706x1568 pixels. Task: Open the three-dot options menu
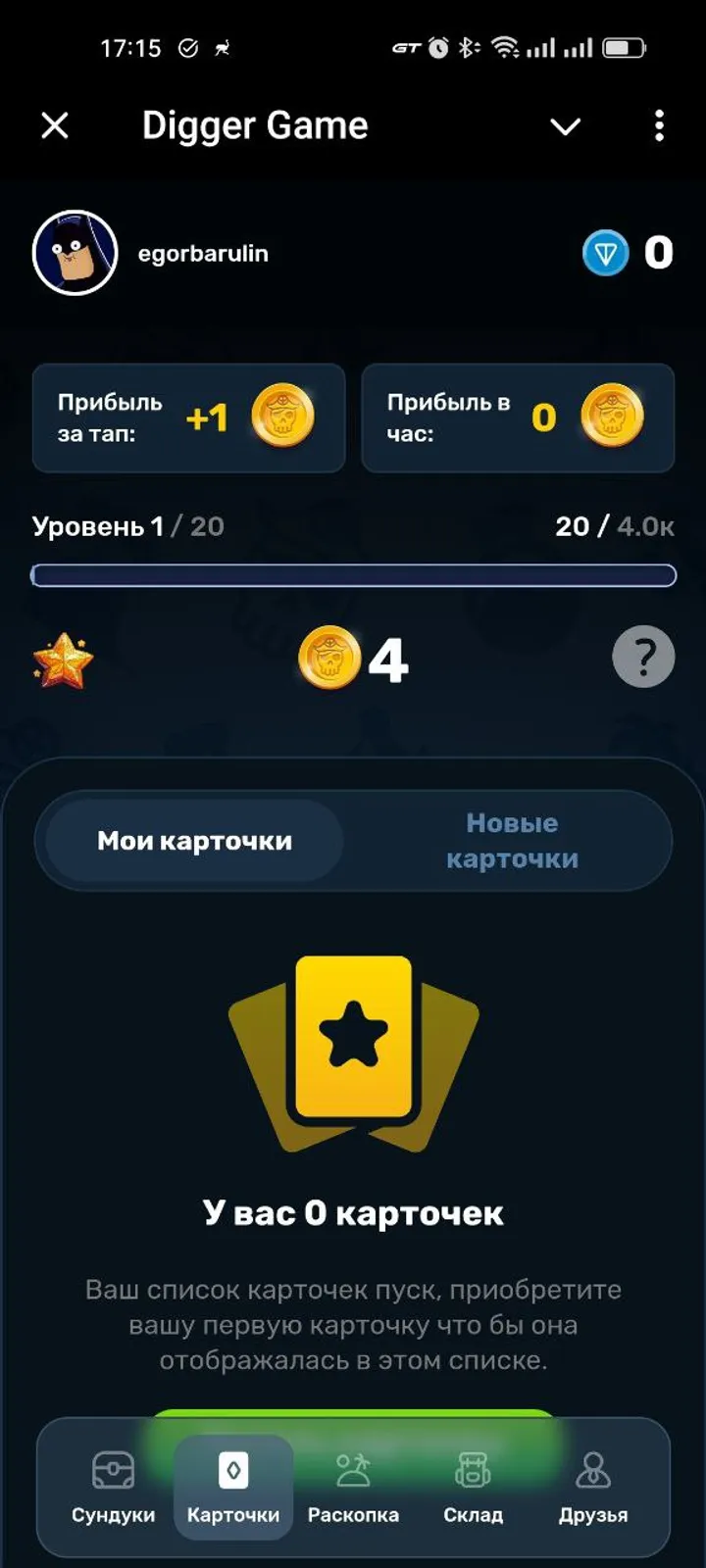click(658, 125)
